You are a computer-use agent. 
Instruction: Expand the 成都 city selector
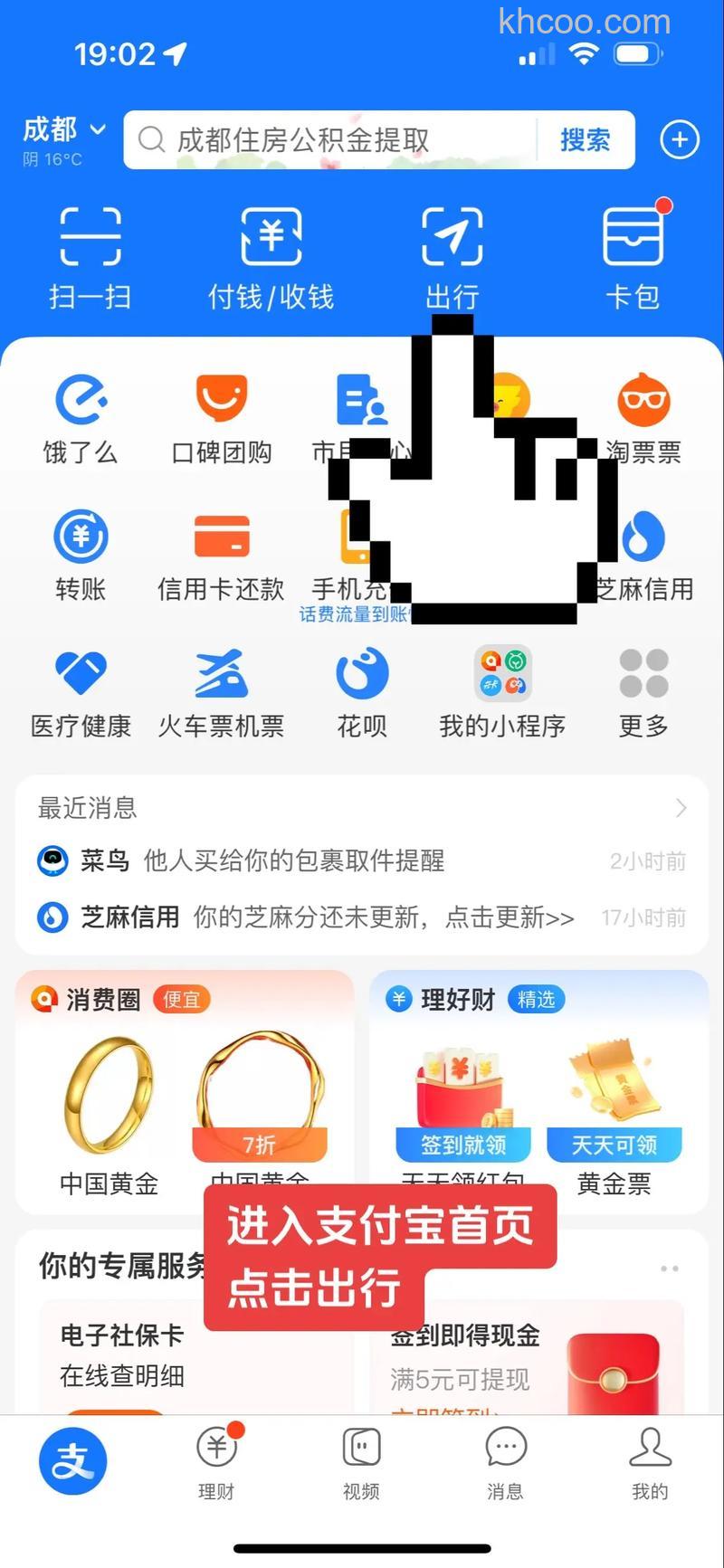(x=62, y=129)
